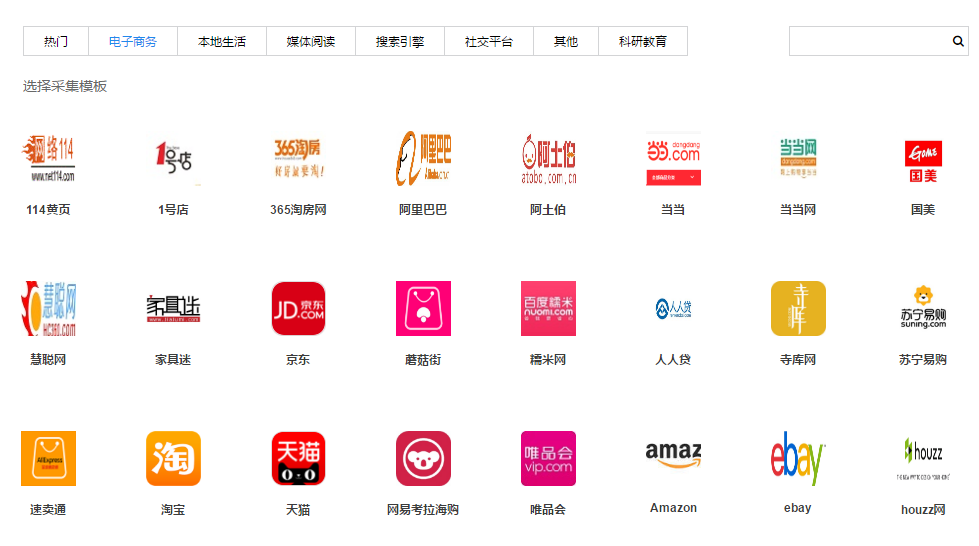Pick the 速卖通 template
This screenshot has height=546, width=979.
pos(48,459)
